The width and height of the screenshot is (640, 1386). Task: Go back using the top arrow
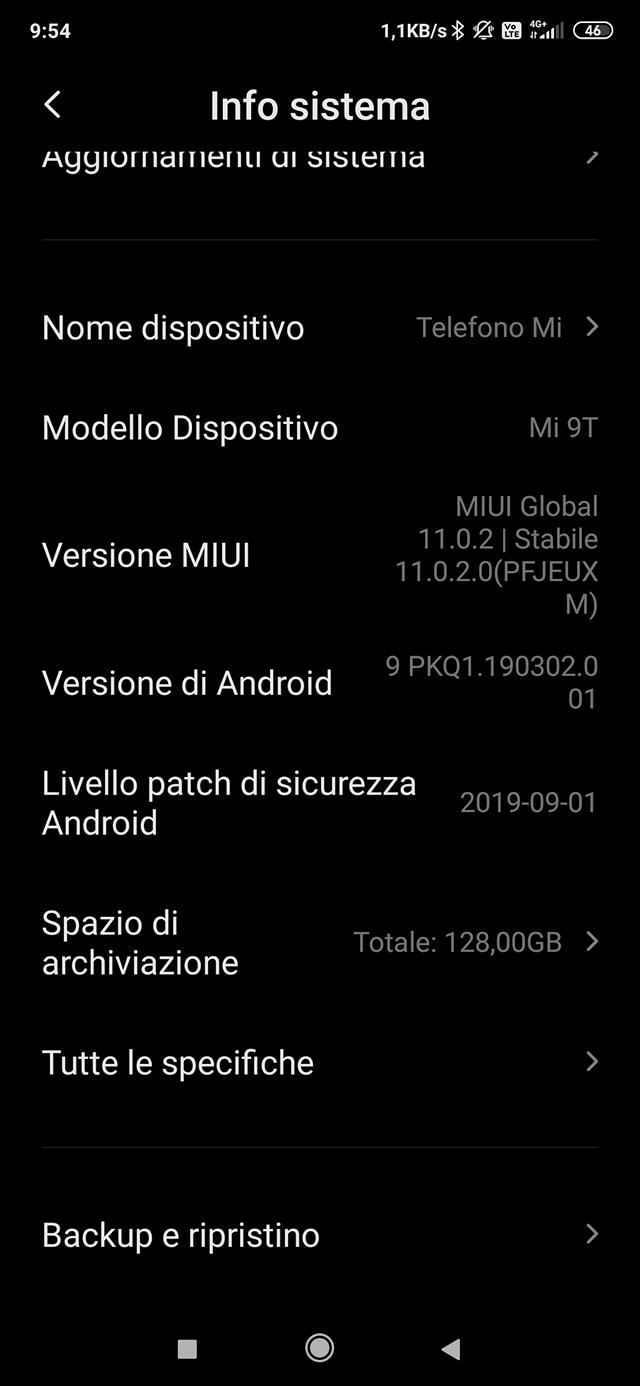pyautogui.click(x=53, y=105)
